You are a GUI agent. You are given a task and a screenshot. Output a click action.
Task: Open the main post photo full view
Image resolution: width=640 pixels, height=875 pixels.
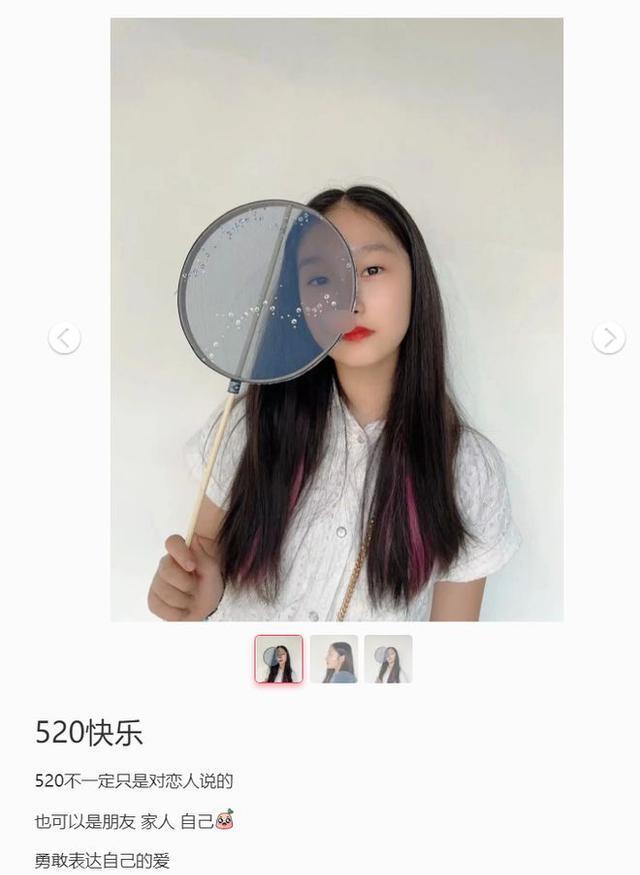coord(336,319)
